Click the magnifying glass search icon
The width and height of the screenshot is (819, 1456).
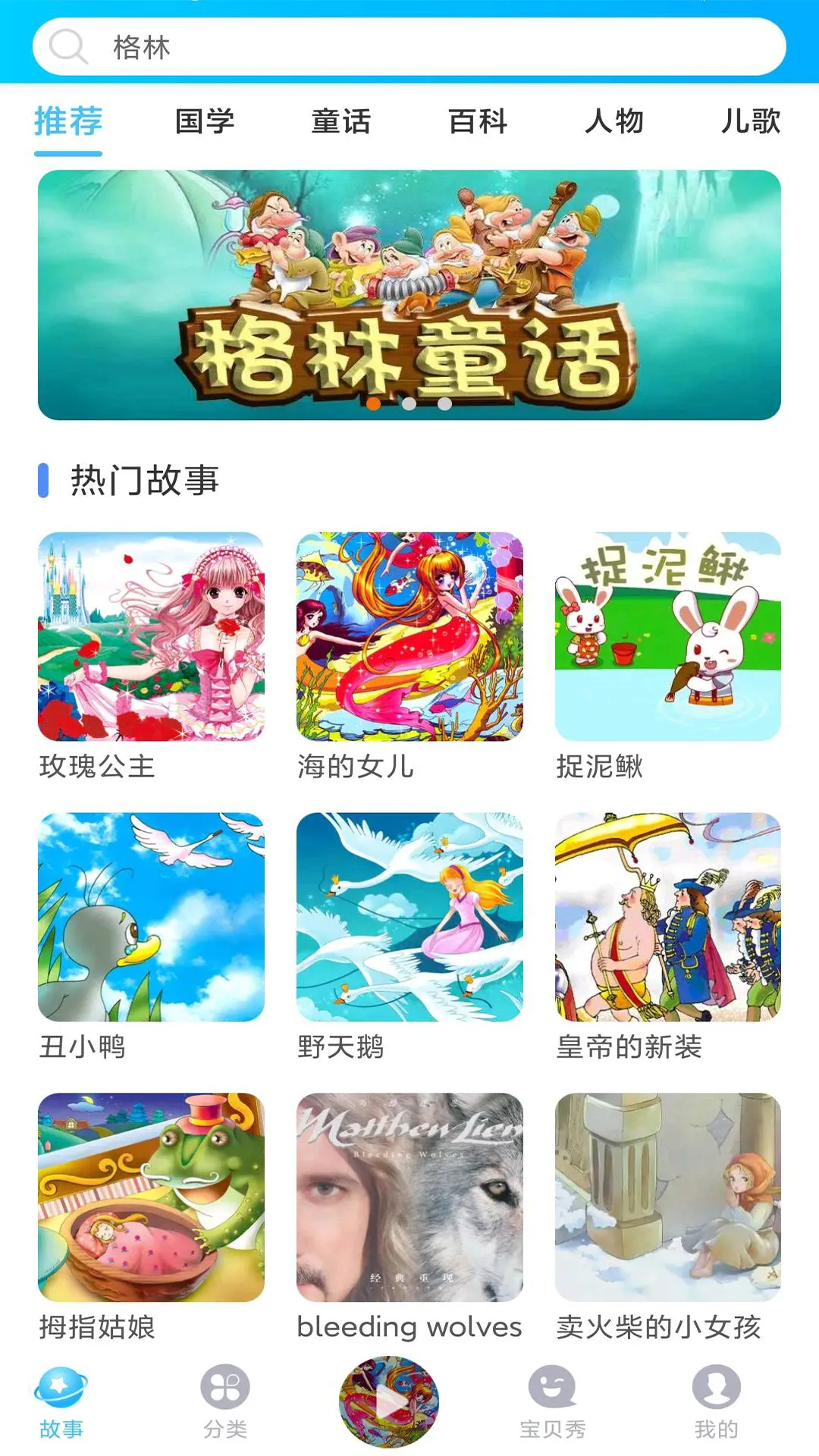pyautogui.click(x=68, y=48)
